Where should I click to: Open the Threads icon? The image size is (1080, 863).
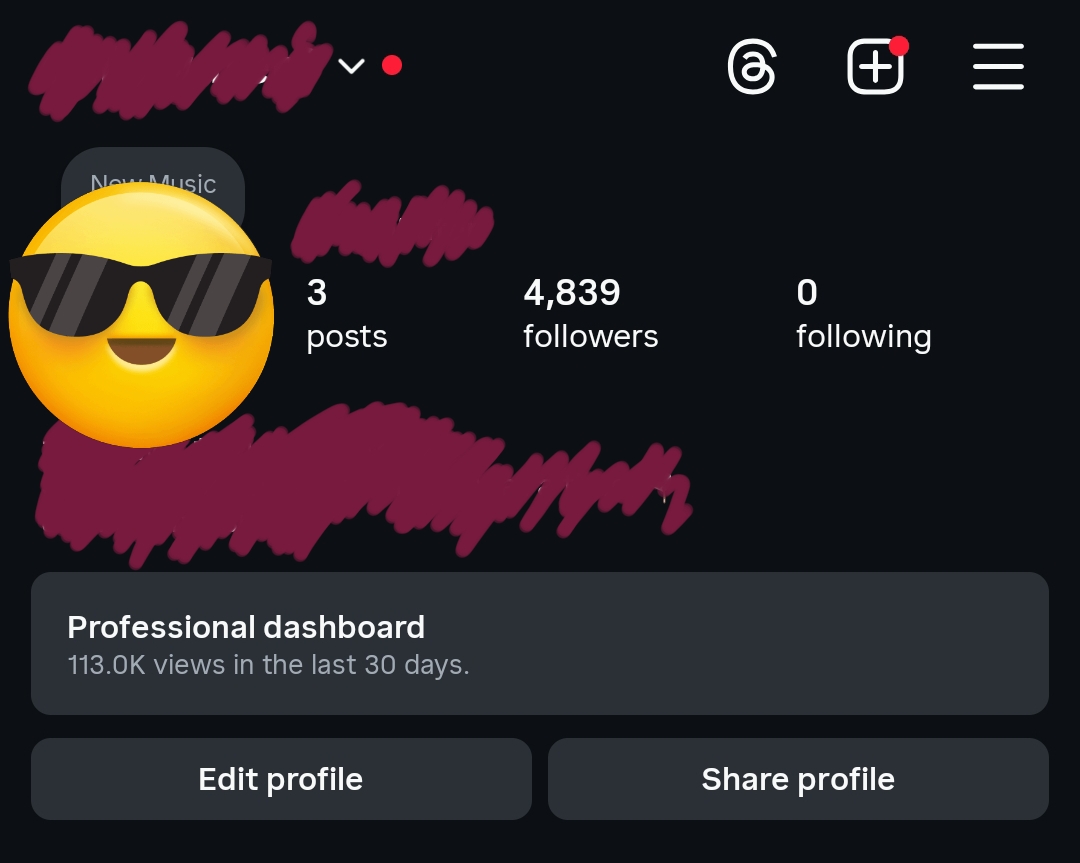click(x=751, y=68)
